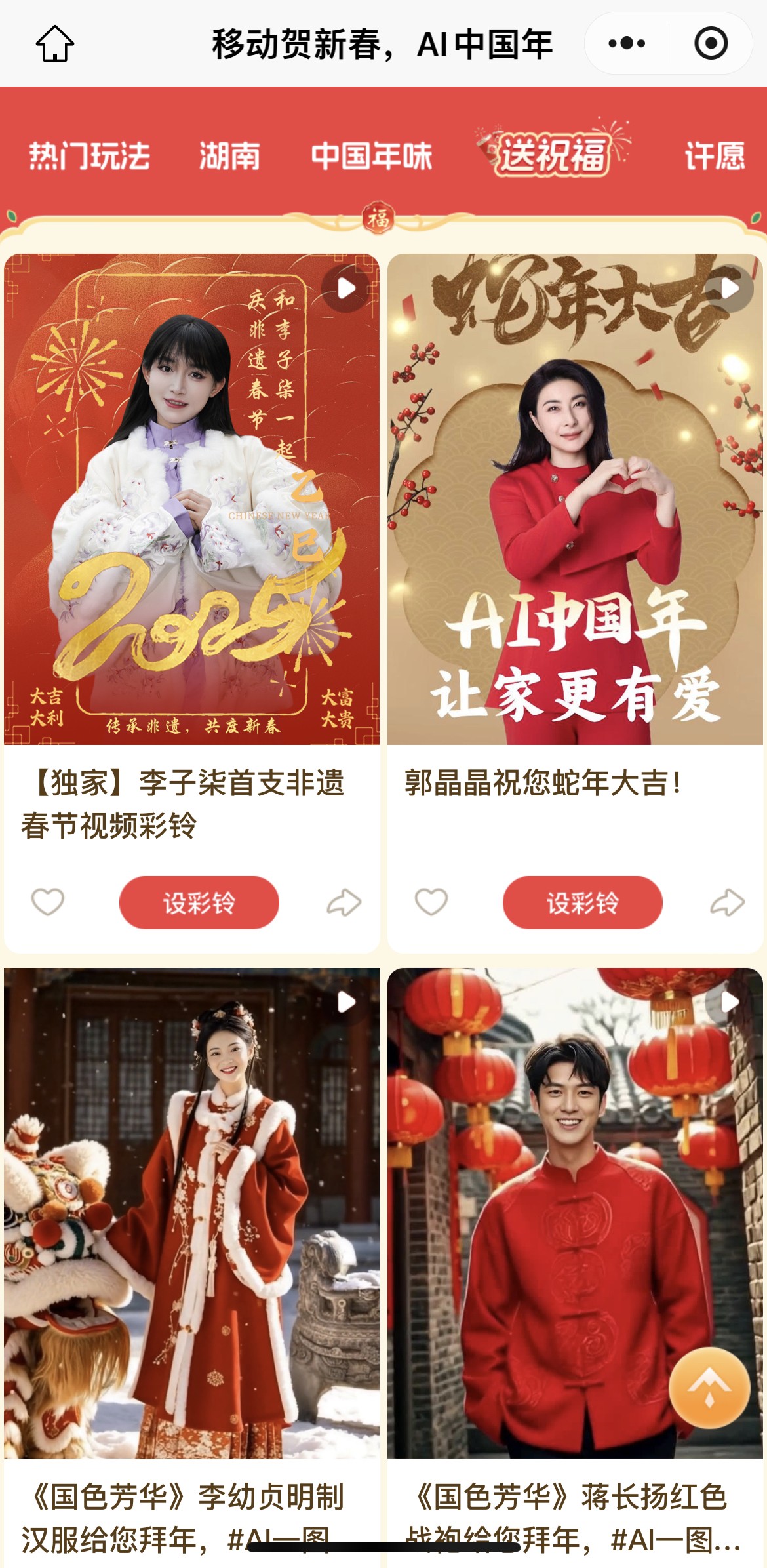Share the 李子柒 video ringtone
Viewport: 767px width, 1568px height.
344,902
